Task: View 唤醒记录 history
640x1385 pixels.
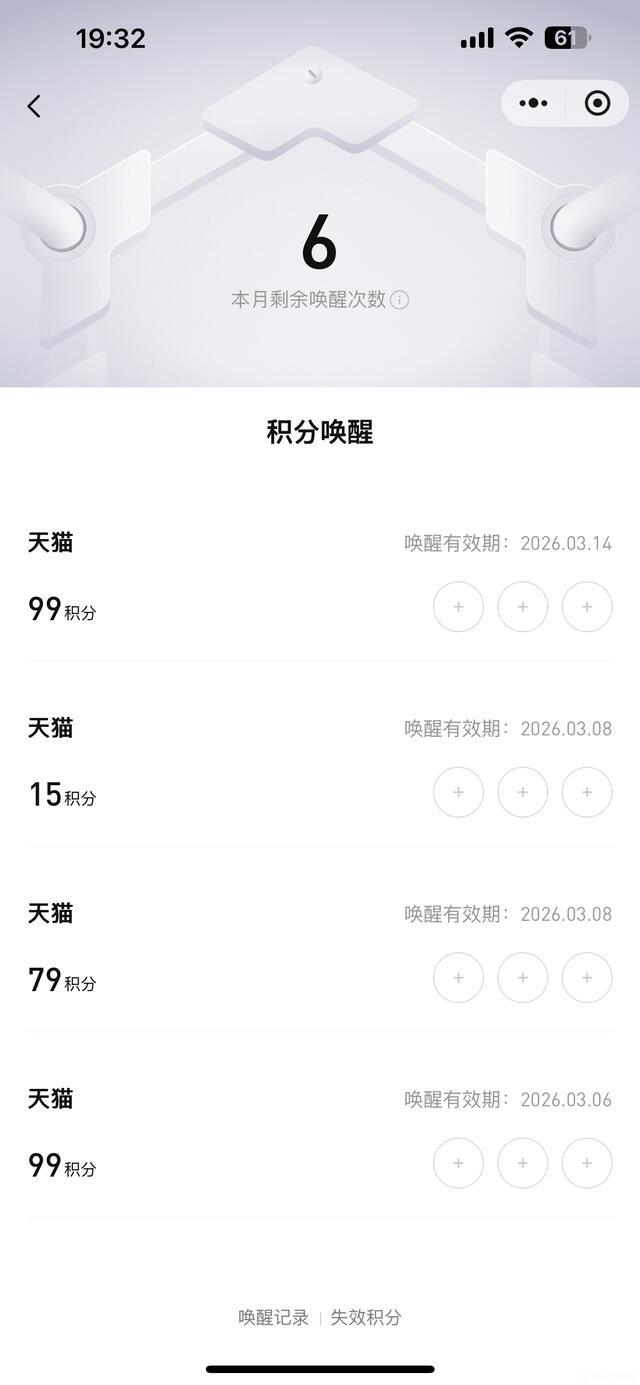Action: click(x=273, y=1317)
